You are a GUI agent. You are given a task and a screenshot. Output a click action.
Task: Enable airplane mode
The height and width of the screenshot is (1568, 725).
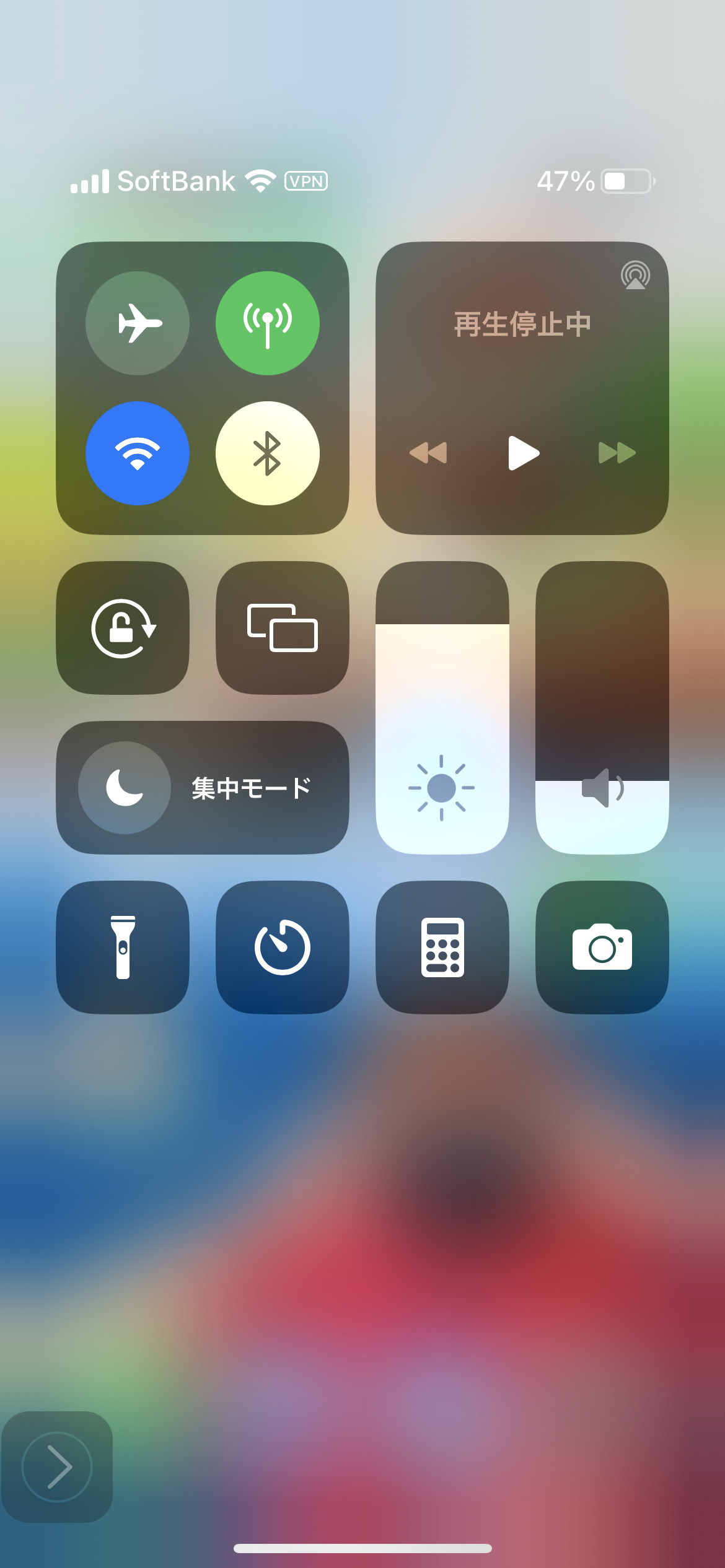point(138,323)
